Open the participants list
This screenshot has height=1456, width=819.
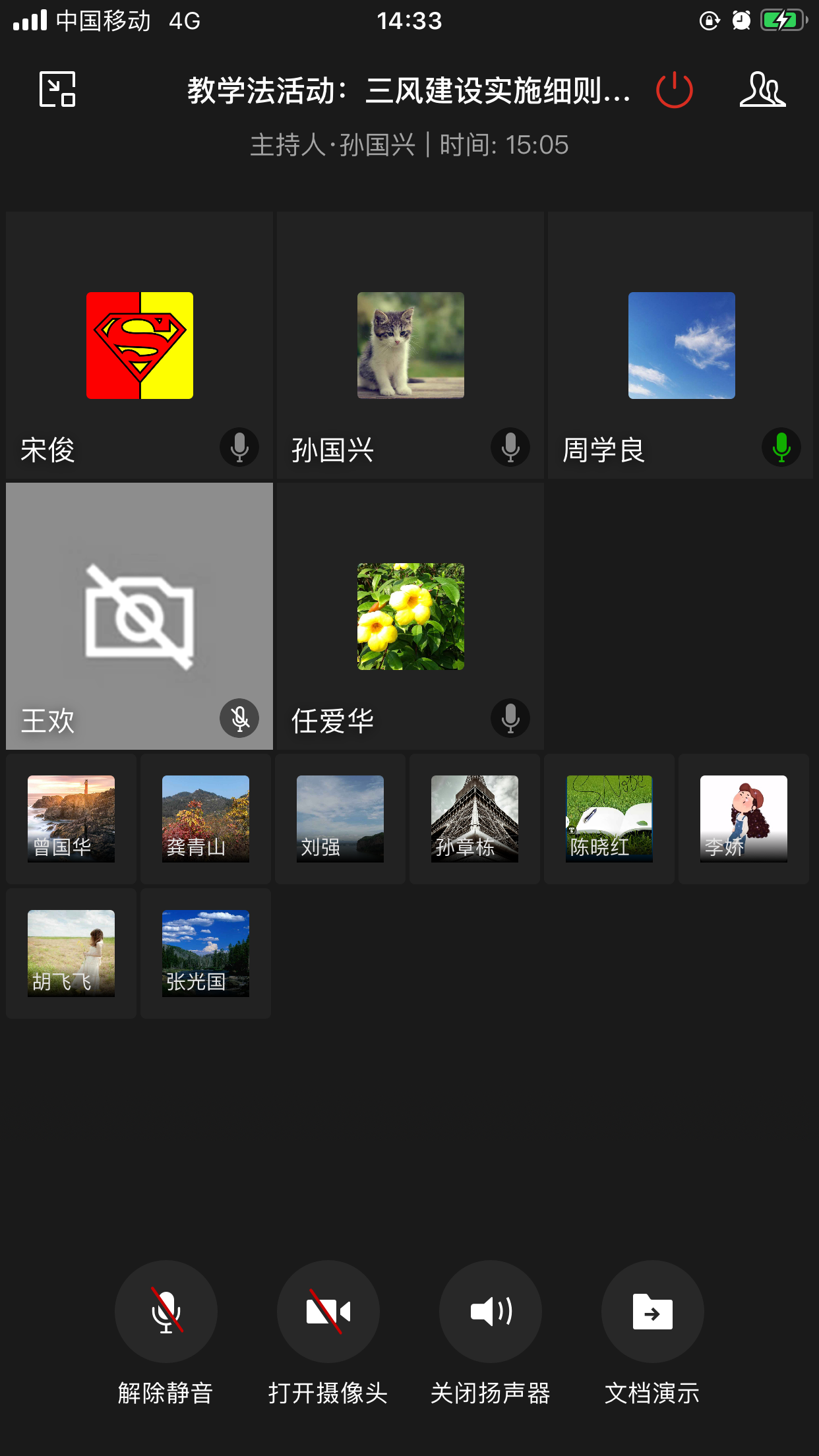(762, 90)
